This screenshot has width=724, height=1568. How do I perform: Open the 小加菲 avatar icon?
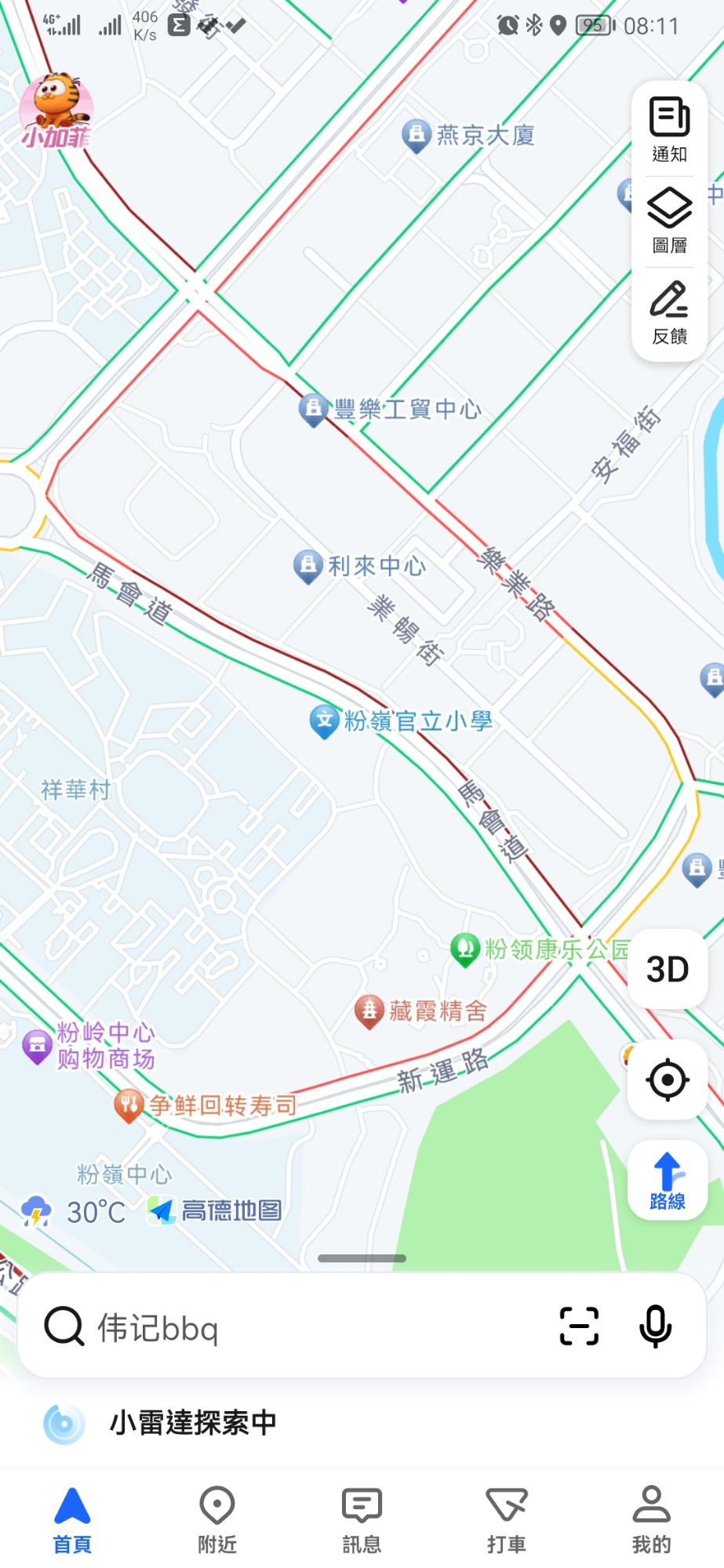coord(56,111)
